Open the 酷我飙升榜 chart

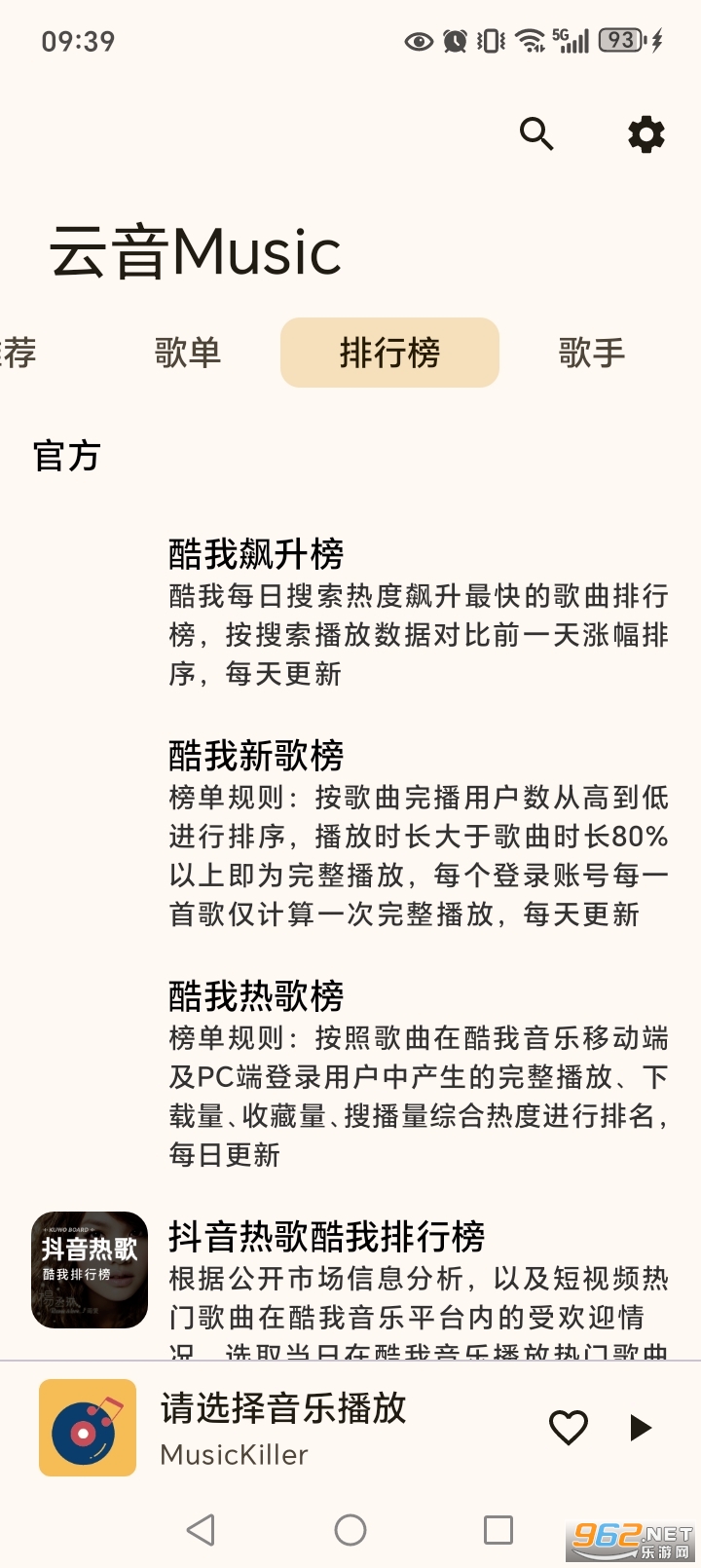click(256, 554)
